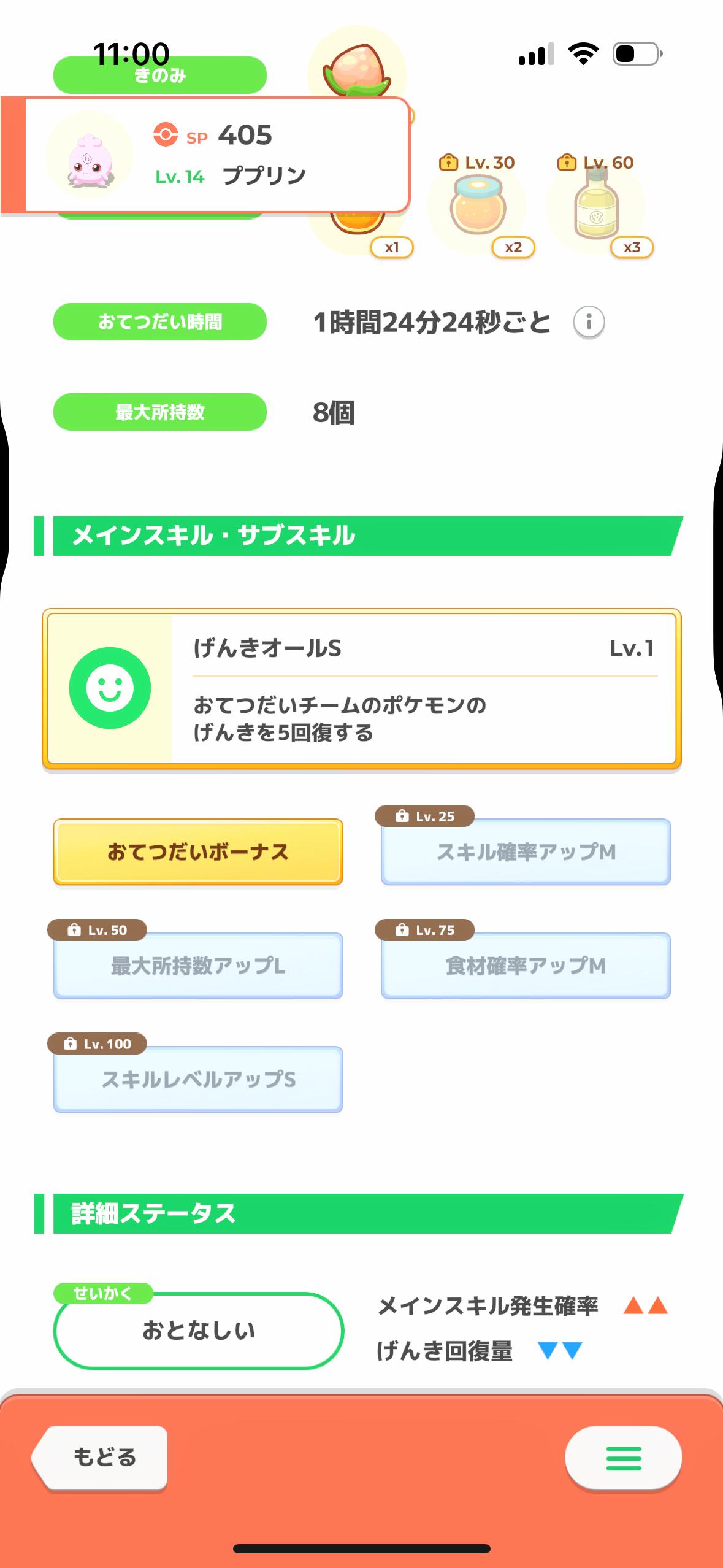
Task: Open the げんきオールS main skill card
Action: (x=362, y=689)
